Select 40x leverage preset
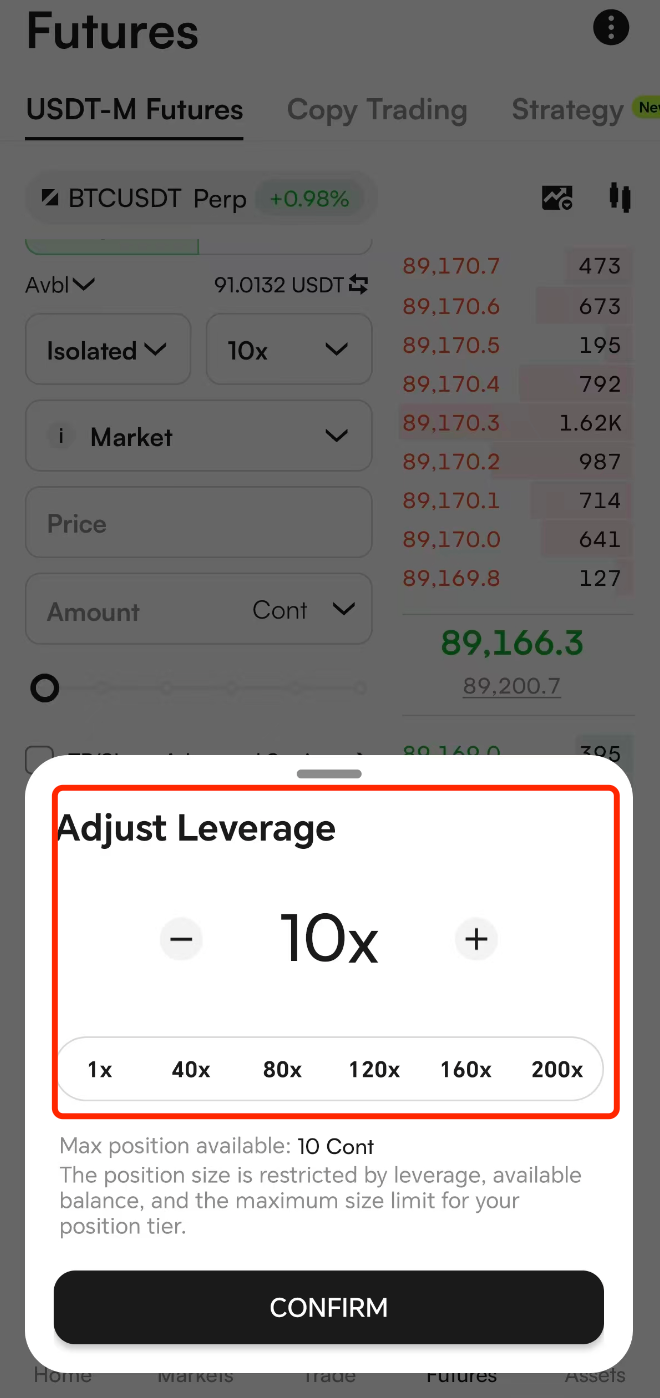The width and height of the screenshot is (660, 1398). [191, 1069]
